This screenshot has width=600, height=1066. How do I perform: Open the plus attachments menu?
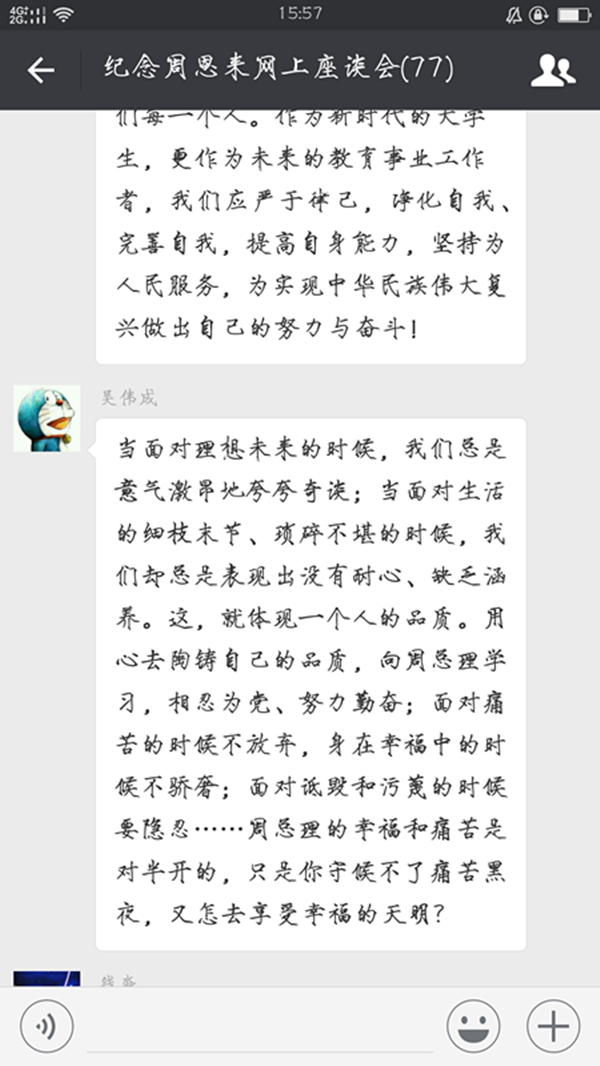pyautogui.click(x=553, y=1026)
